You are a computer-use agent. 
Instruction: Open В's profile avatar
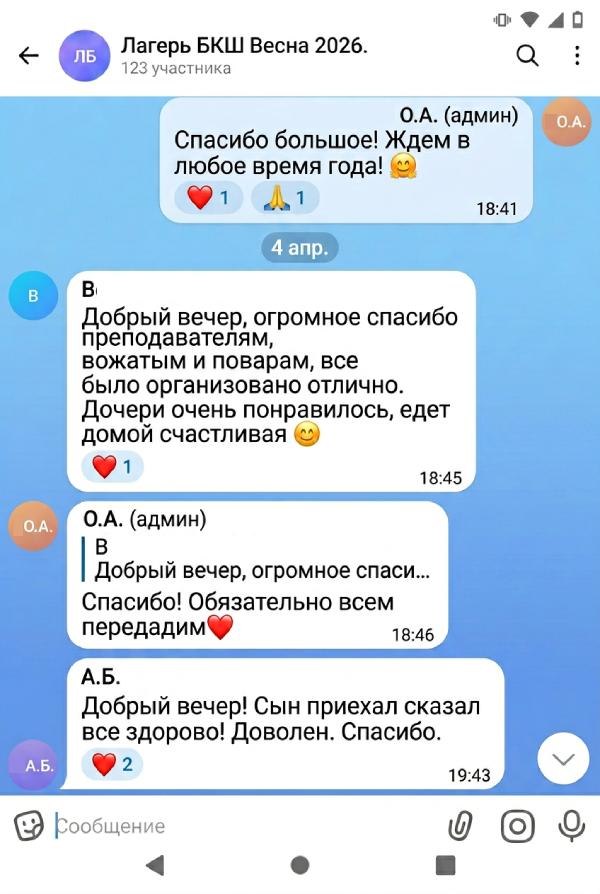click(x=33, y=295)
